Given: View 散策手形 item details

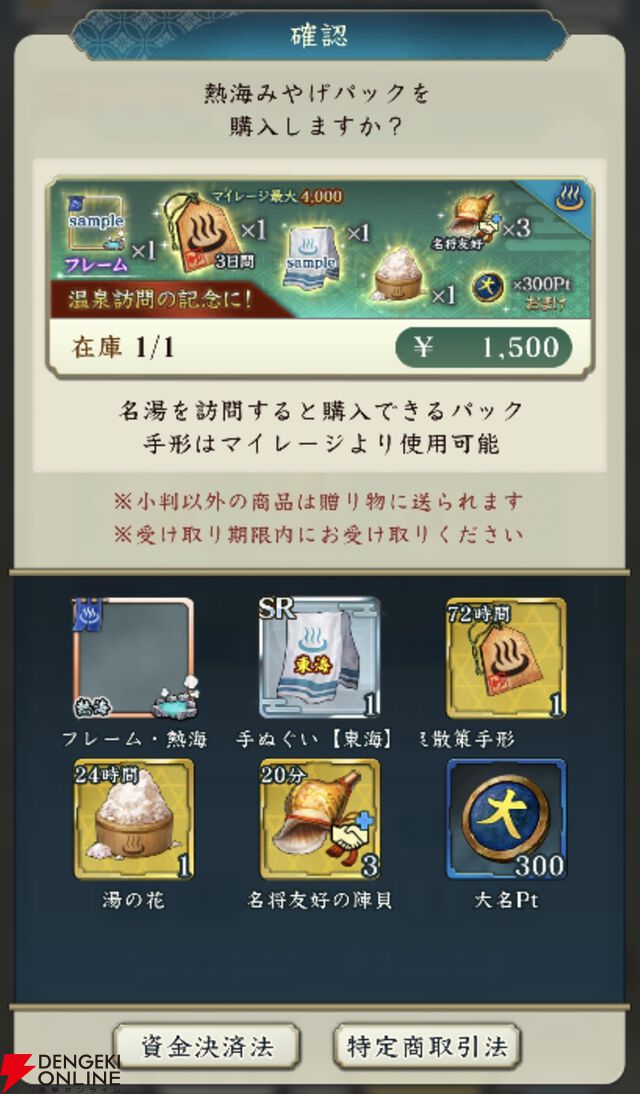Looking at the screenshot, I should coord(505,657).
